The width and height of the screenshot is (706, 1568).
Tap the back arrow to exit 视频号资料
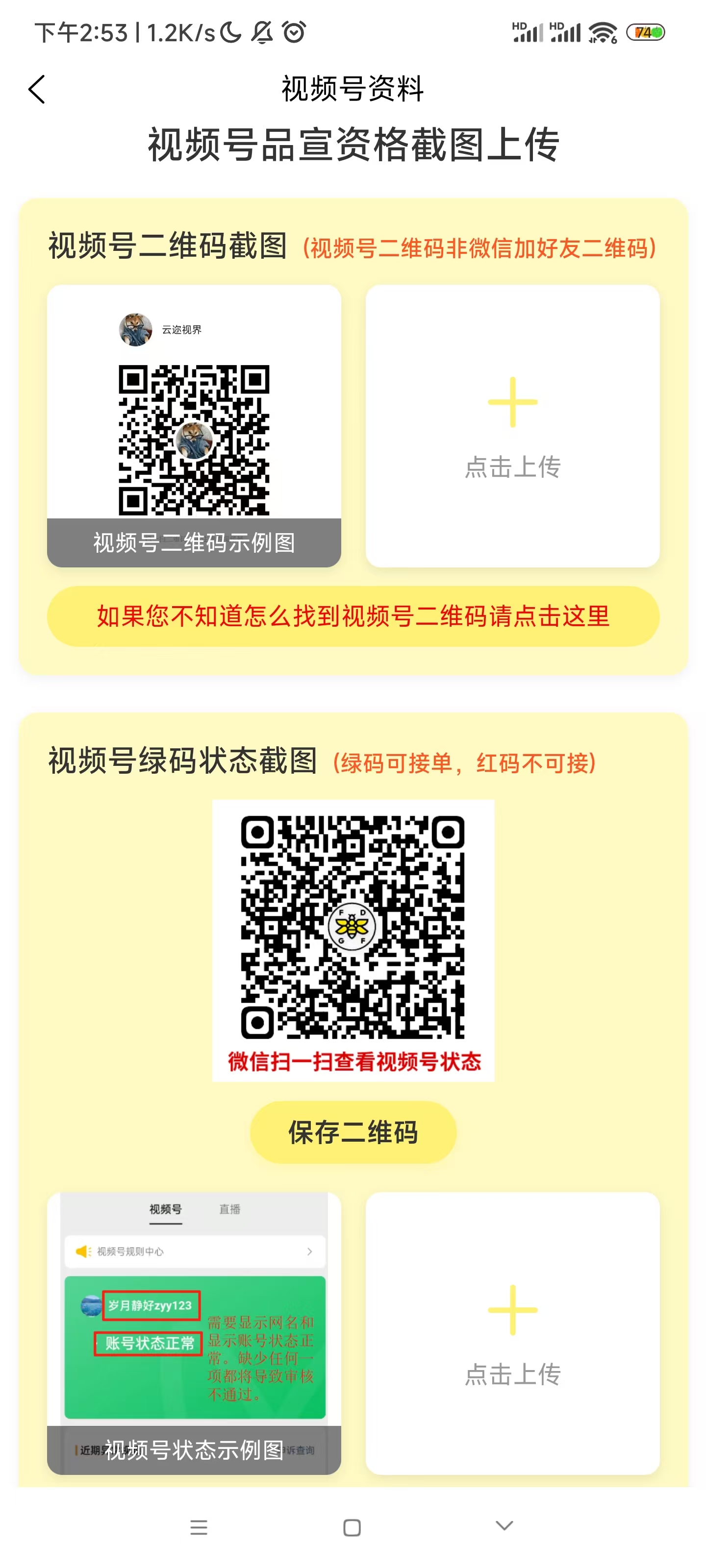coord(37,89)
